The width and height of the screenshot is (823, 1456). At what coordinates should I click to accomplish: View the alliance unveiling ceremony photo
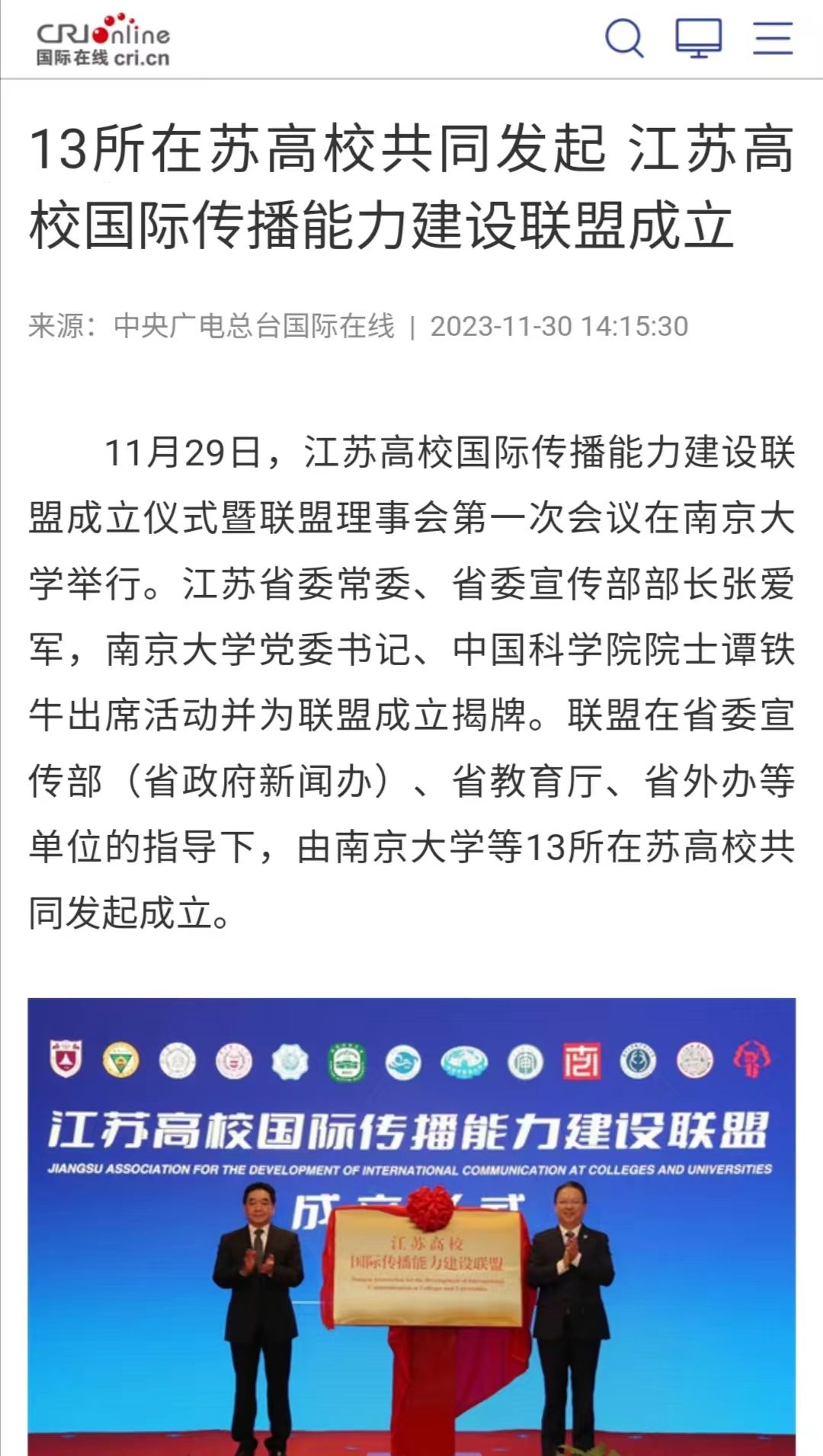[x=411, y=1227]
